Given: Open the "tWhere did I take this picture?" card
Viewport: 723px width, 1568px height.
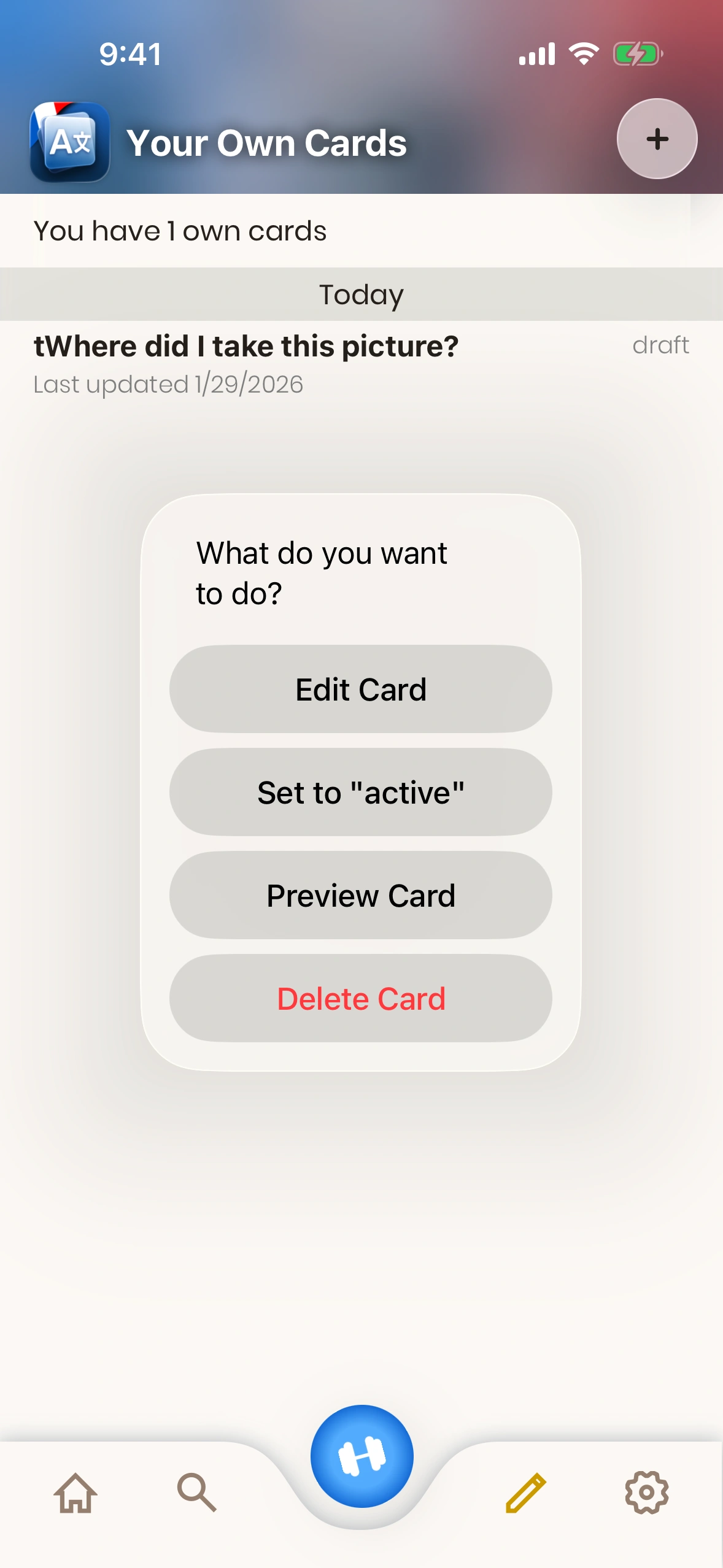Looking at the screenshot, I should (x=246, y=362).
